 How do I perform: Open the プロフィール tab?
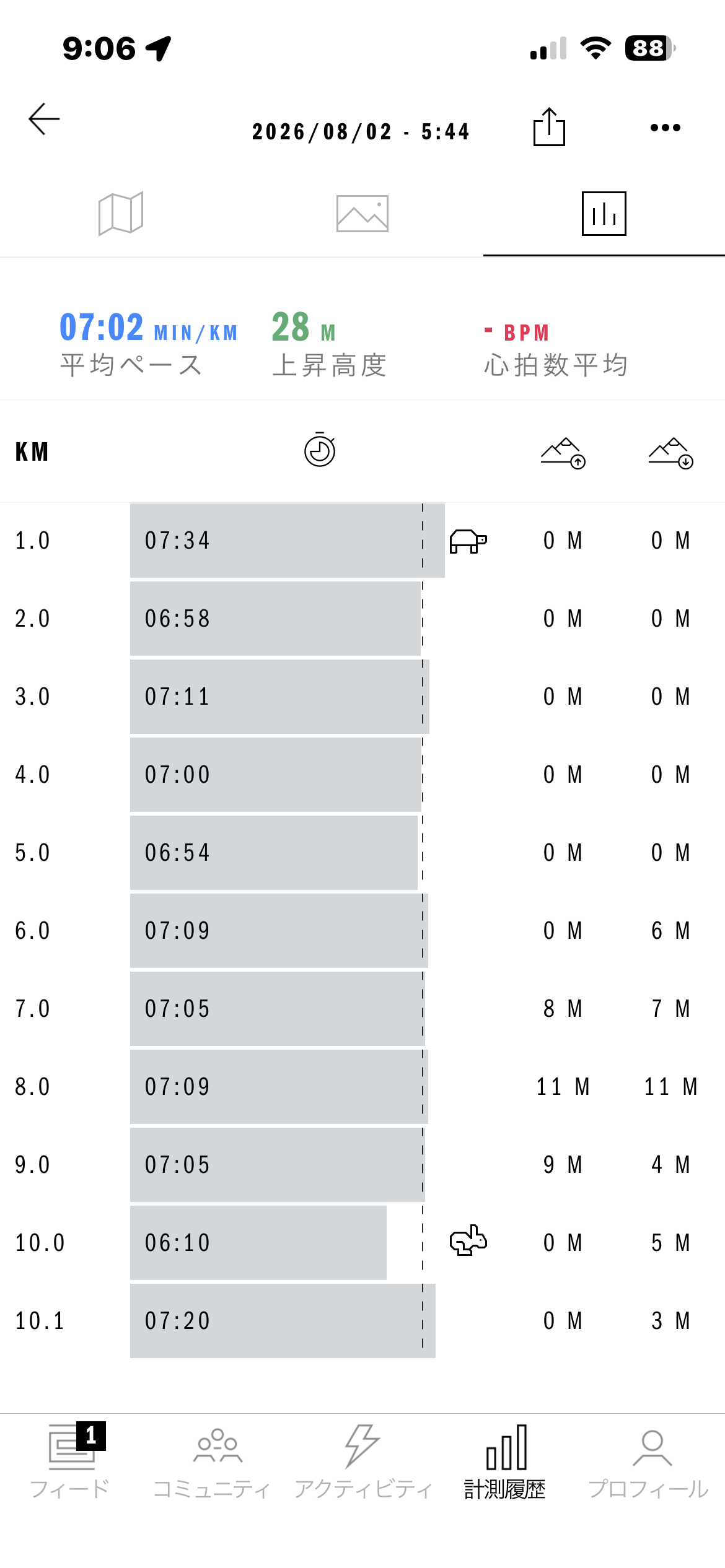(x=649, y=1461)
